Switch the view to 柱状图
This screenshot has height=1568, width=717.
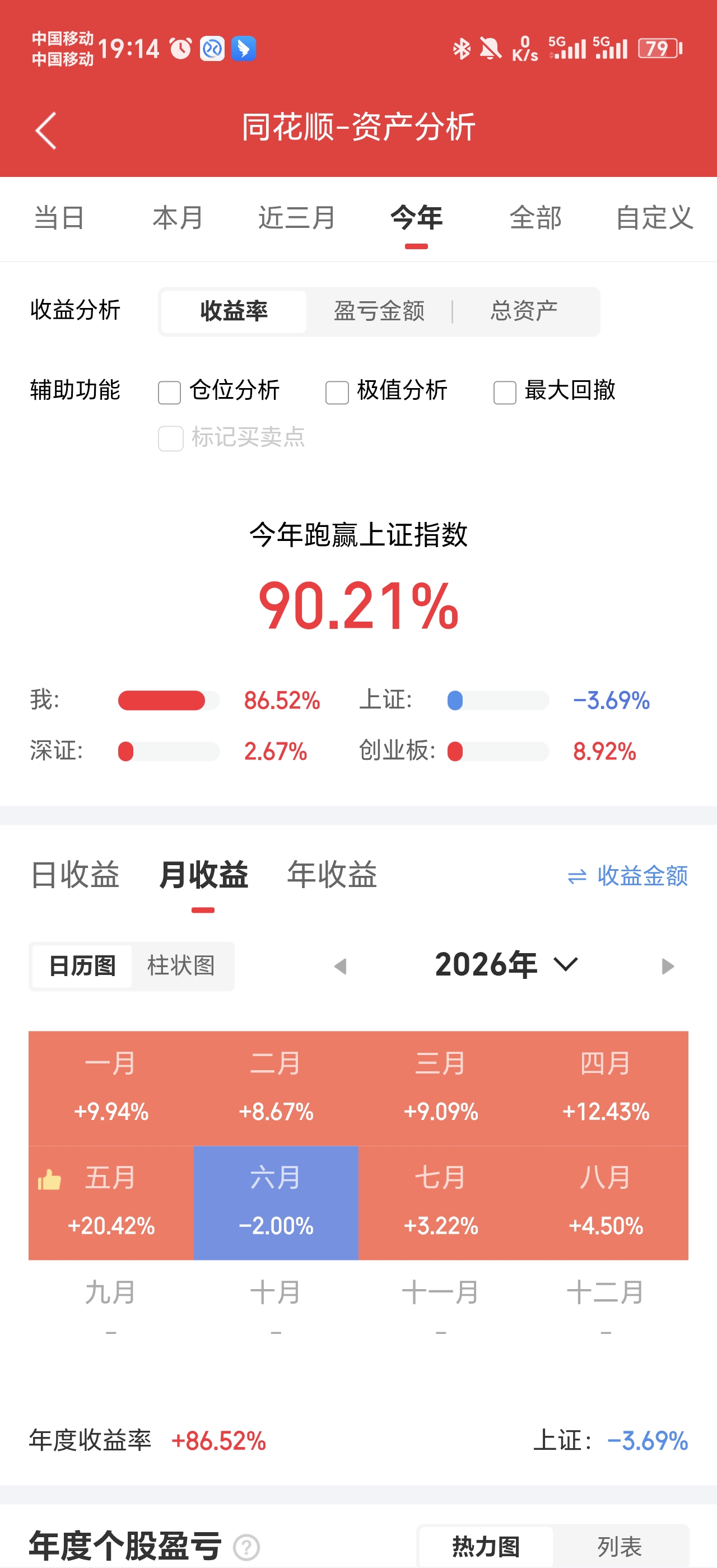[x=181, y=965]
